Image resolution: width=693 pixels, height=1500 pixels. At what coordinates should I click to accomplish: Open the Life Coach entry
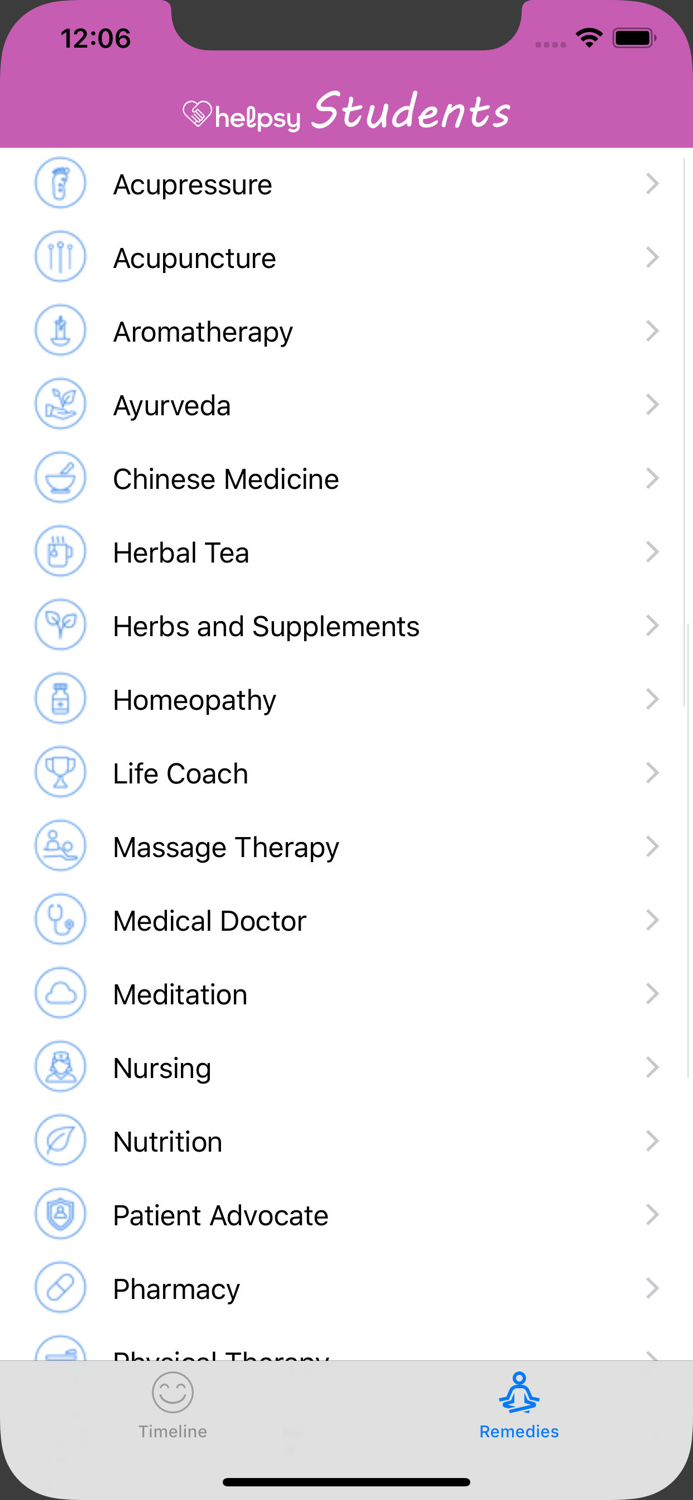346,773
